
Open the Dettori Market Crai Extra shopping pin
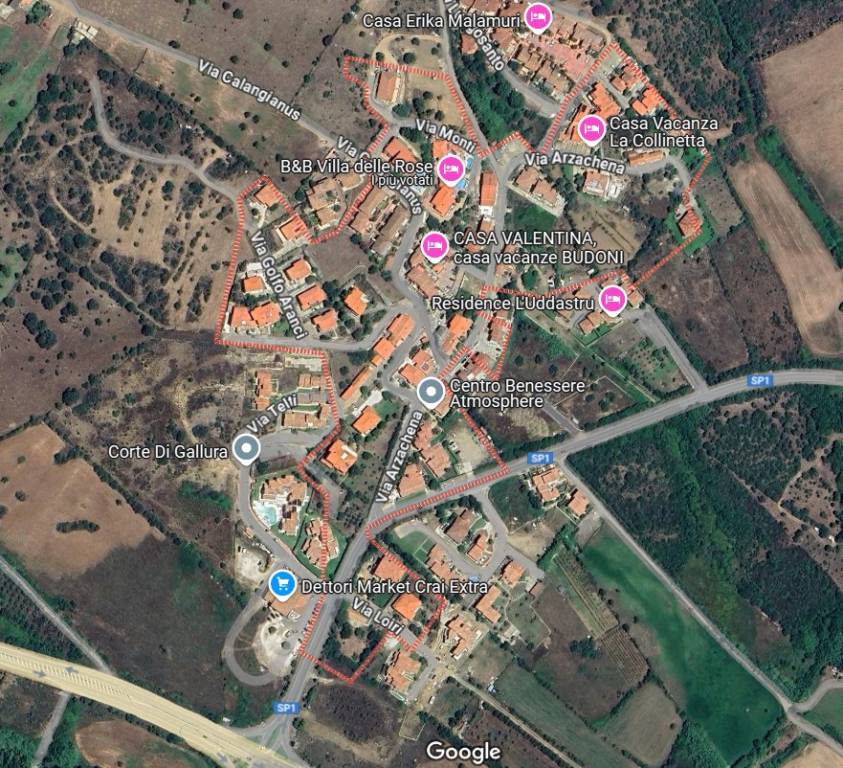282,583
